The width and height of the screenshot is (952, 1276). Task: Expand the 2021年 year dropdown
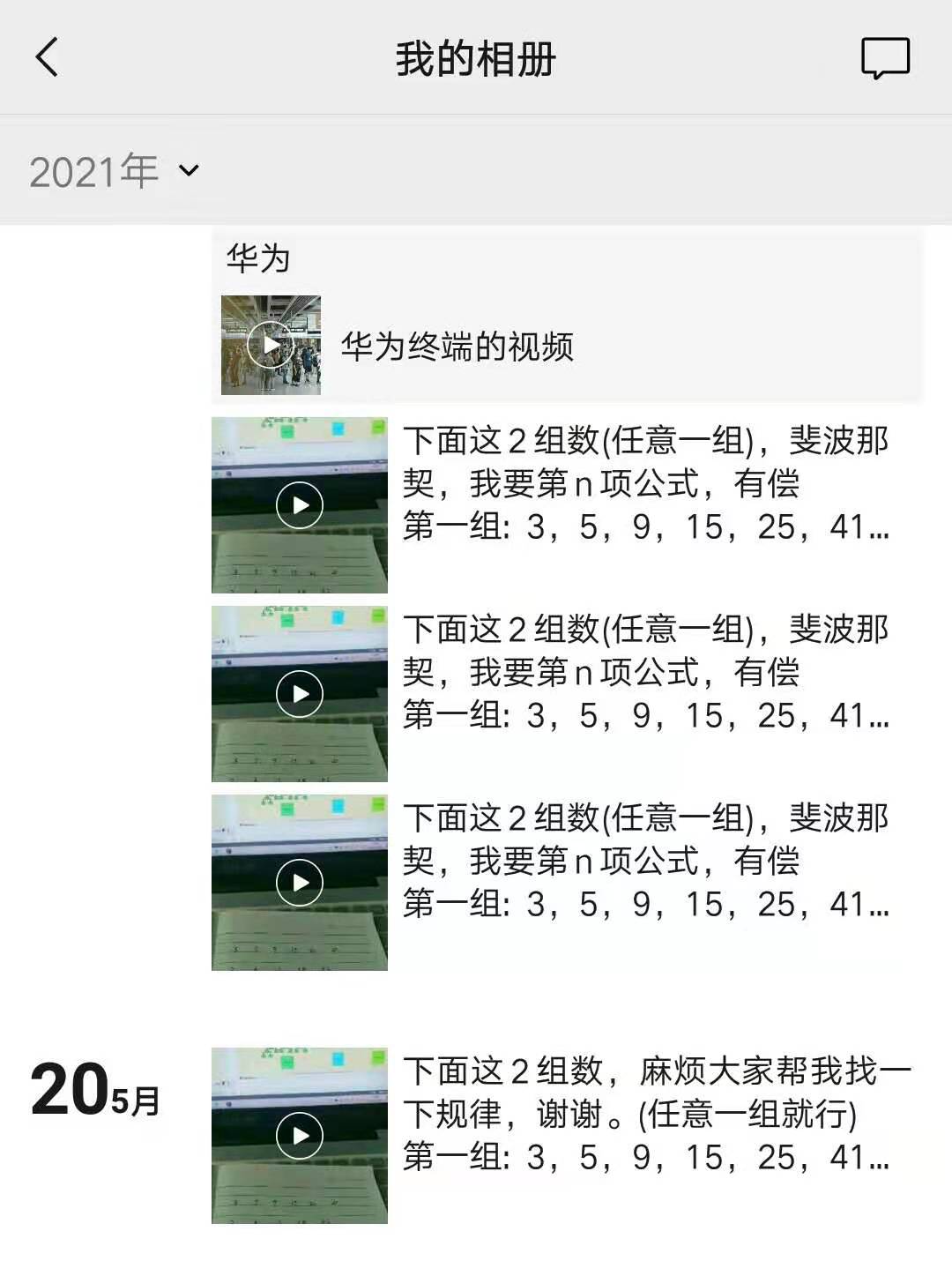coord(115,170)
